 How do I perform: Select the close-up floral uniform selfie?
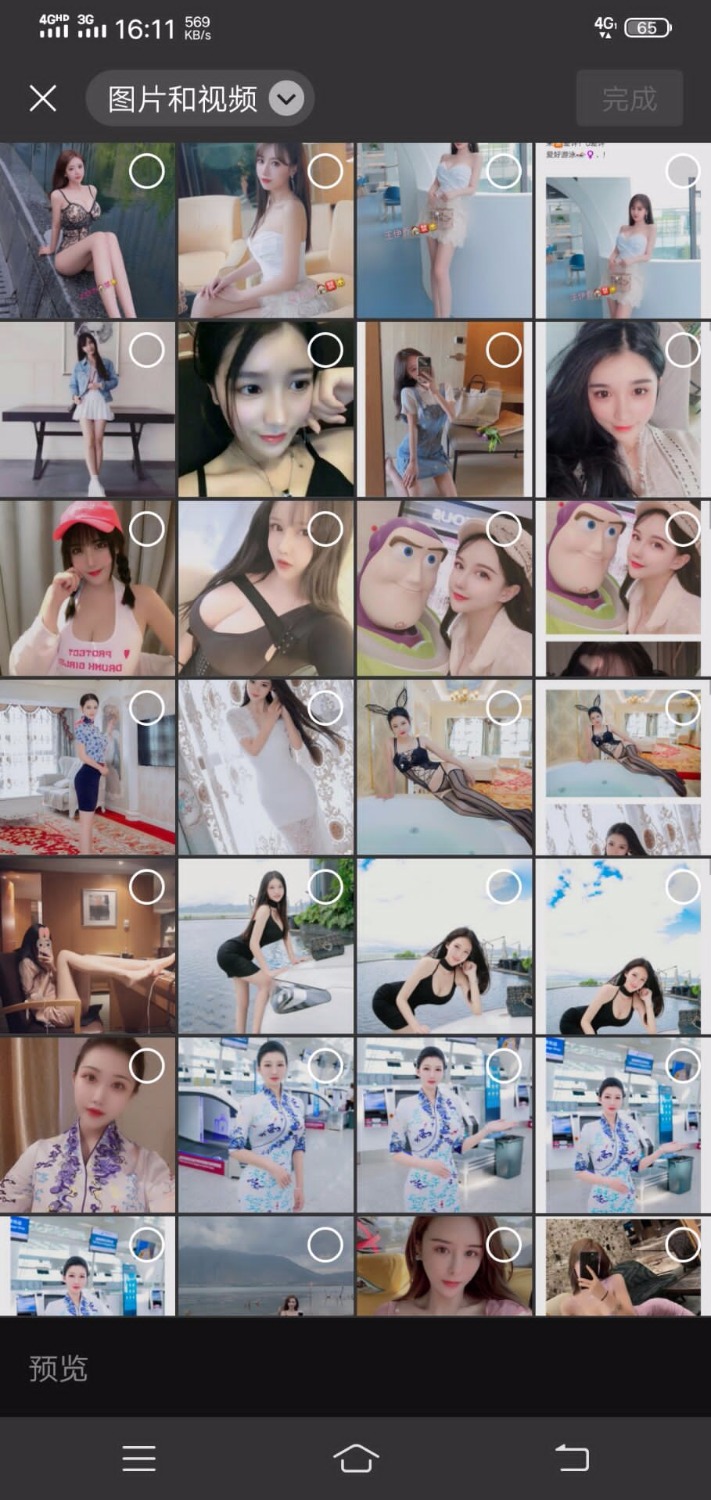147,1066
